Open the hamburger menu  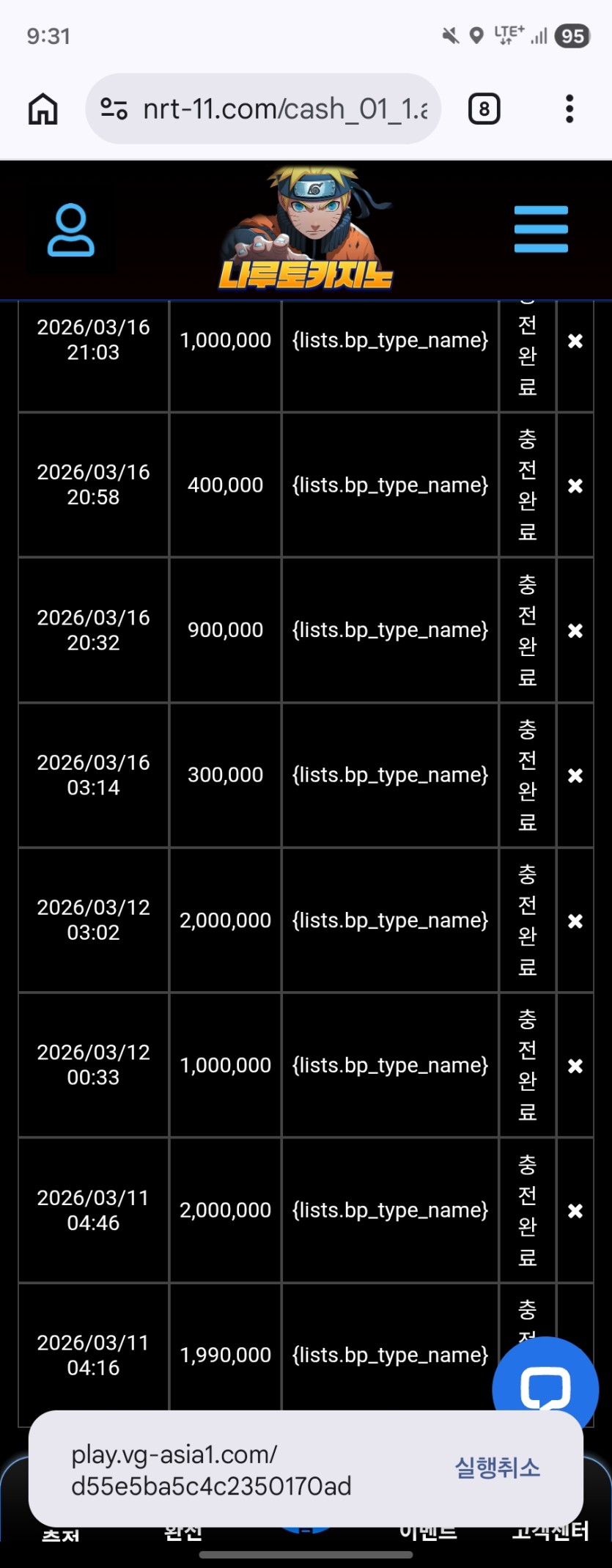pos(541,229)
